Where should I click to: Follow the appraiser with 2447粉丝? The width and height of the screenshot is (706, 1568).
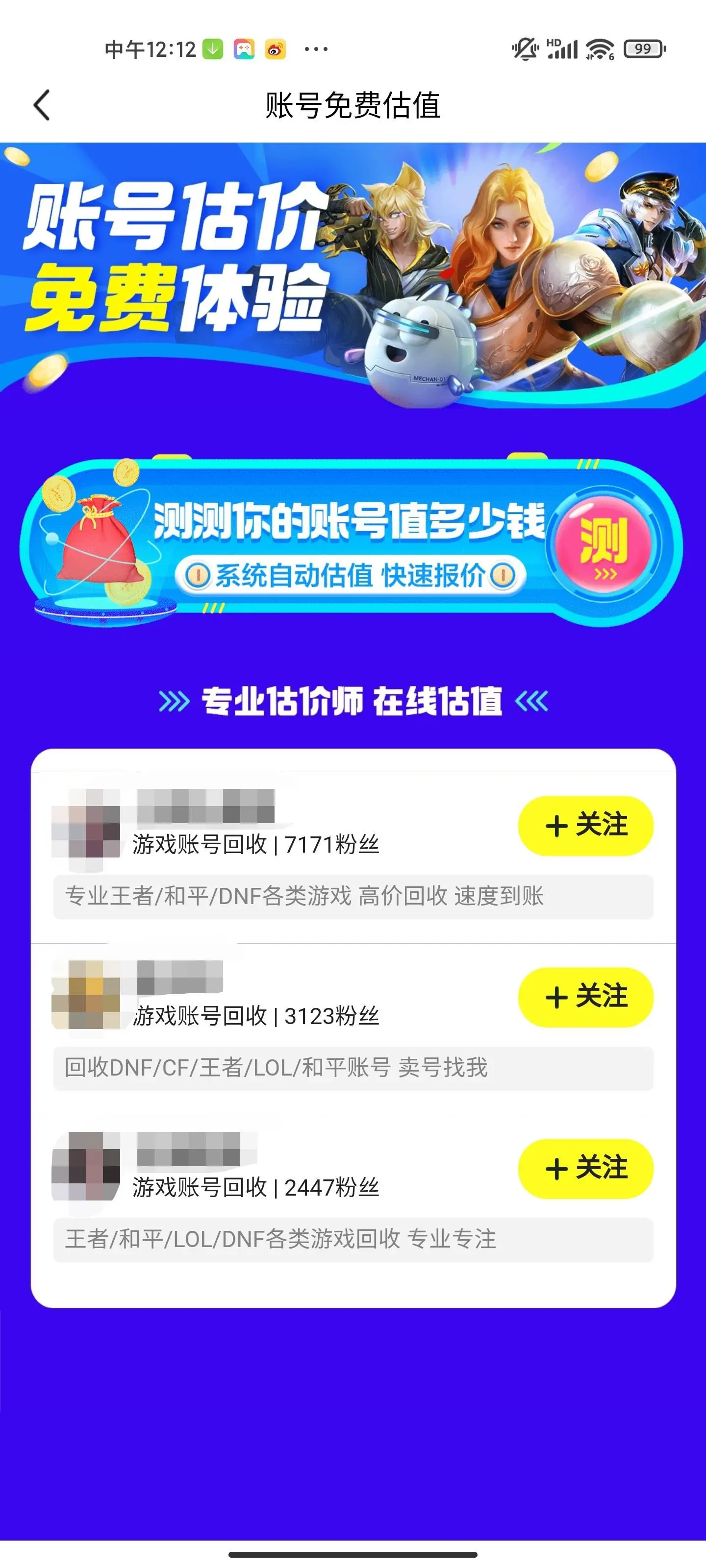click(585, 1169)
